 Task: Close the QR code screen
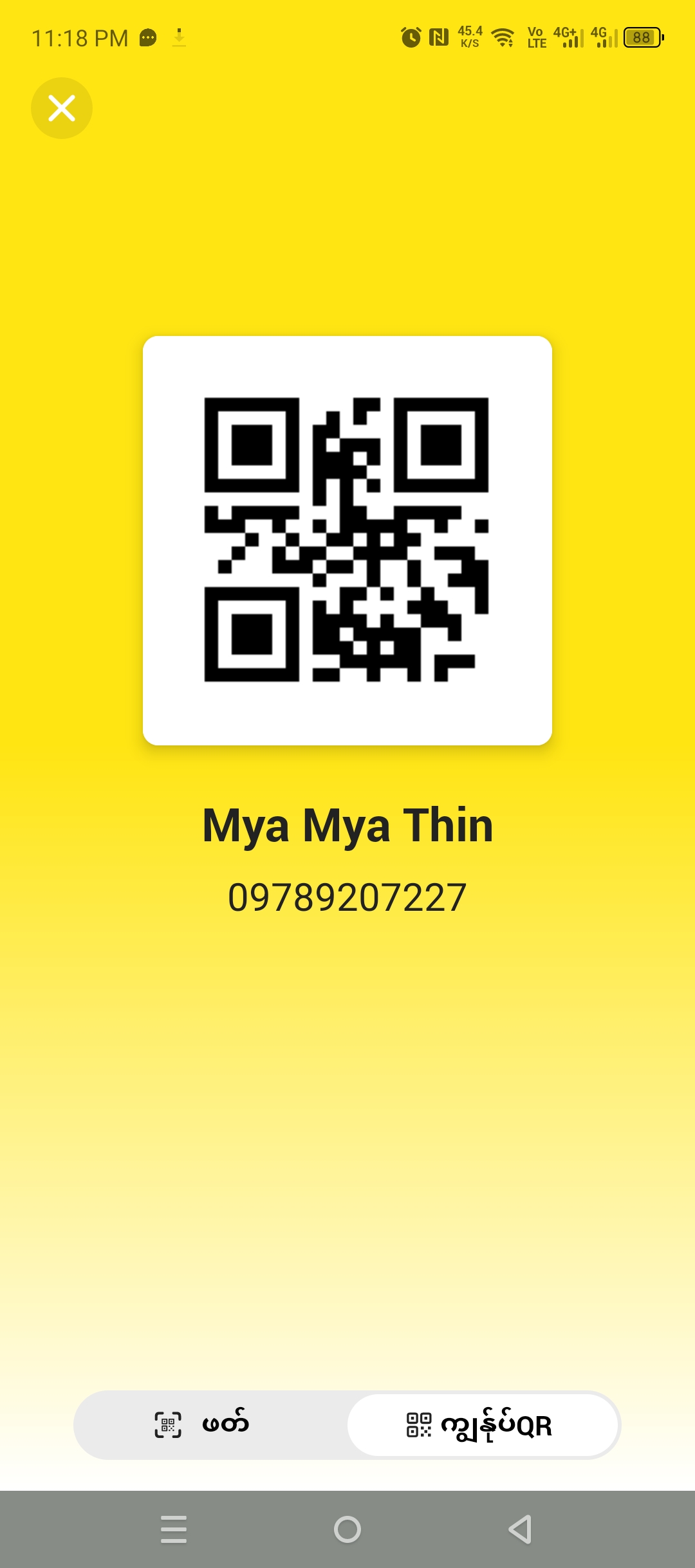click(62, 108)
